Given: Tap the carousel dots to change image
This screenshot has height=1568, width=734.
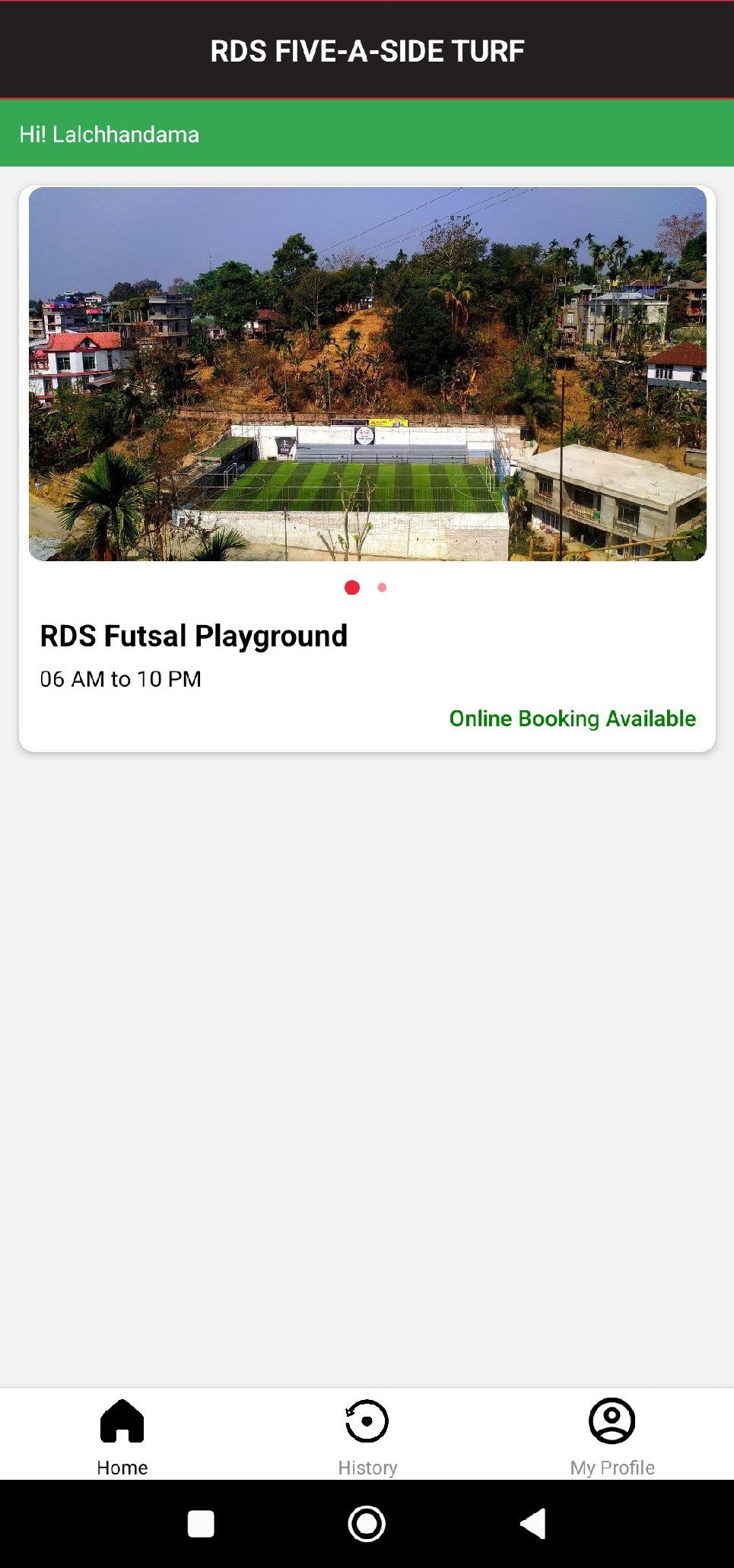Looking at the screenshot, I should (367, 587).
